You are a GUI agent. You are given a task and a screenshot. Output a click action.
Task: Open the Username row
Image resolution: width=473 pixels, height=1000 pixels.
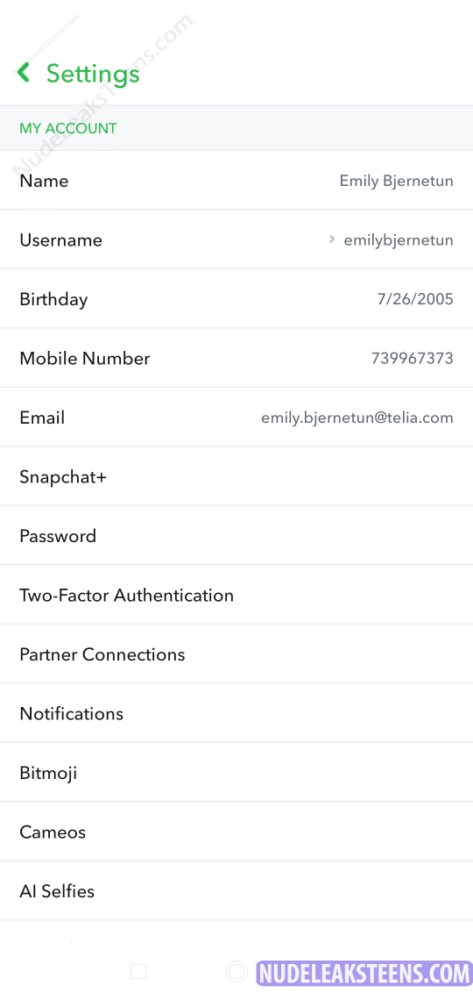[236, 240]
